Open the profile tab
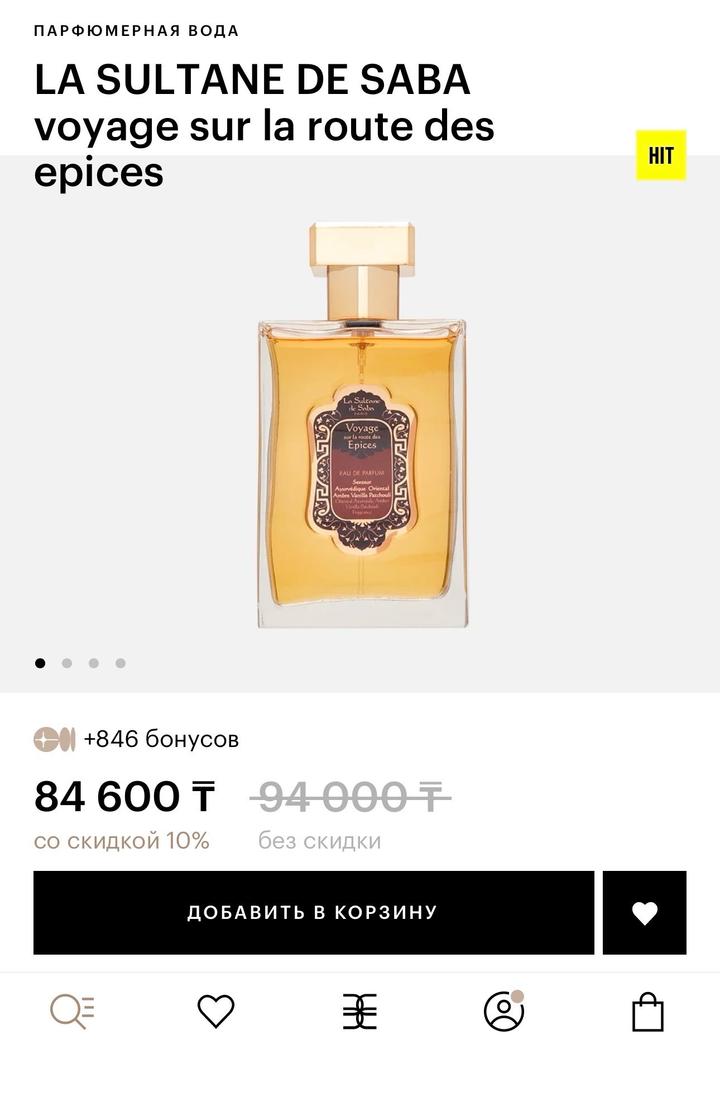Screen dimensions: 720x1110 tap(504, 1011)
